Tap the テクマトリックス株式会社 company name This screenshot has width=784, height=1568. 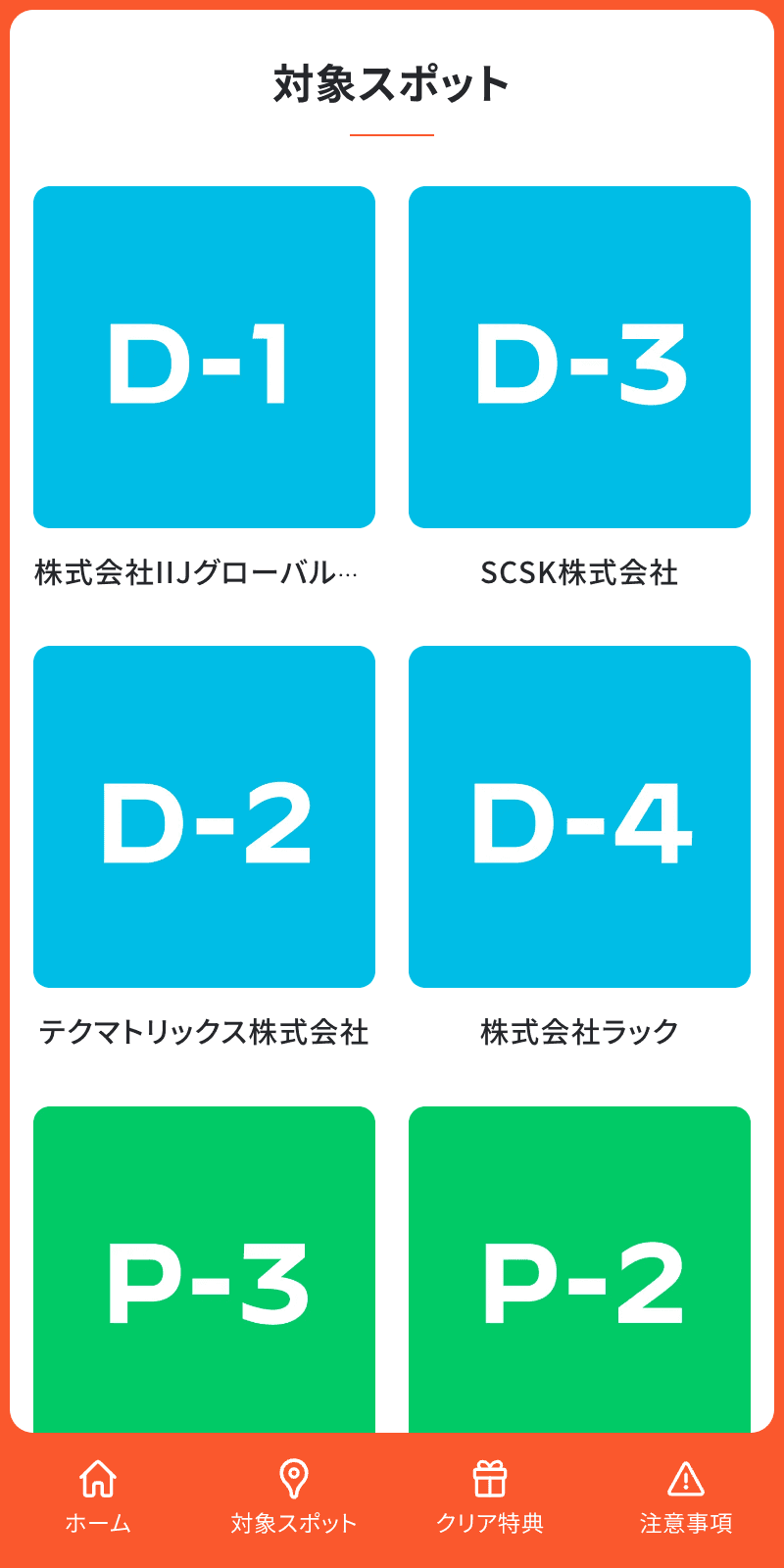(x=204, y=1029)
